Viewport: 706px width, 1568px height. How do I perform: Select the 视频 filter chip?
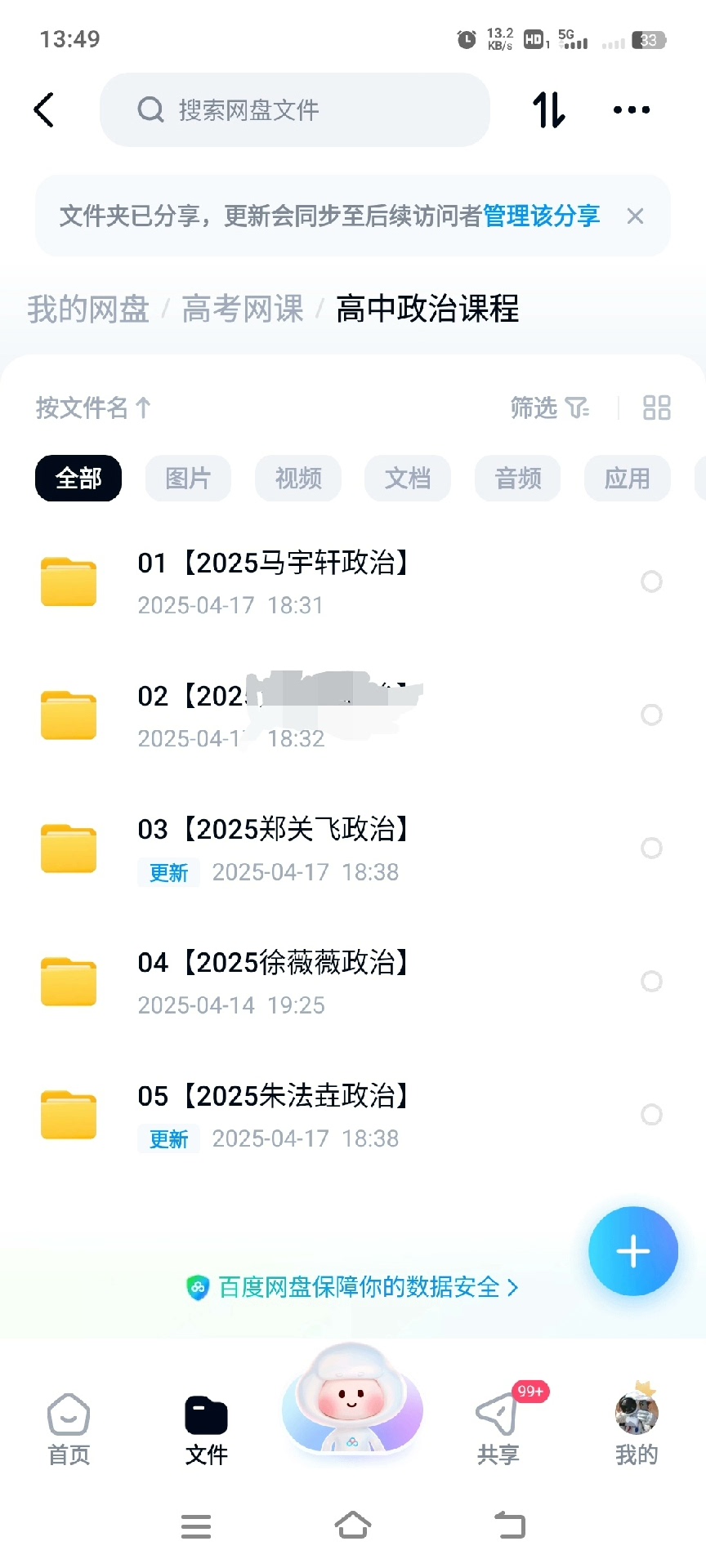(298, 478)
